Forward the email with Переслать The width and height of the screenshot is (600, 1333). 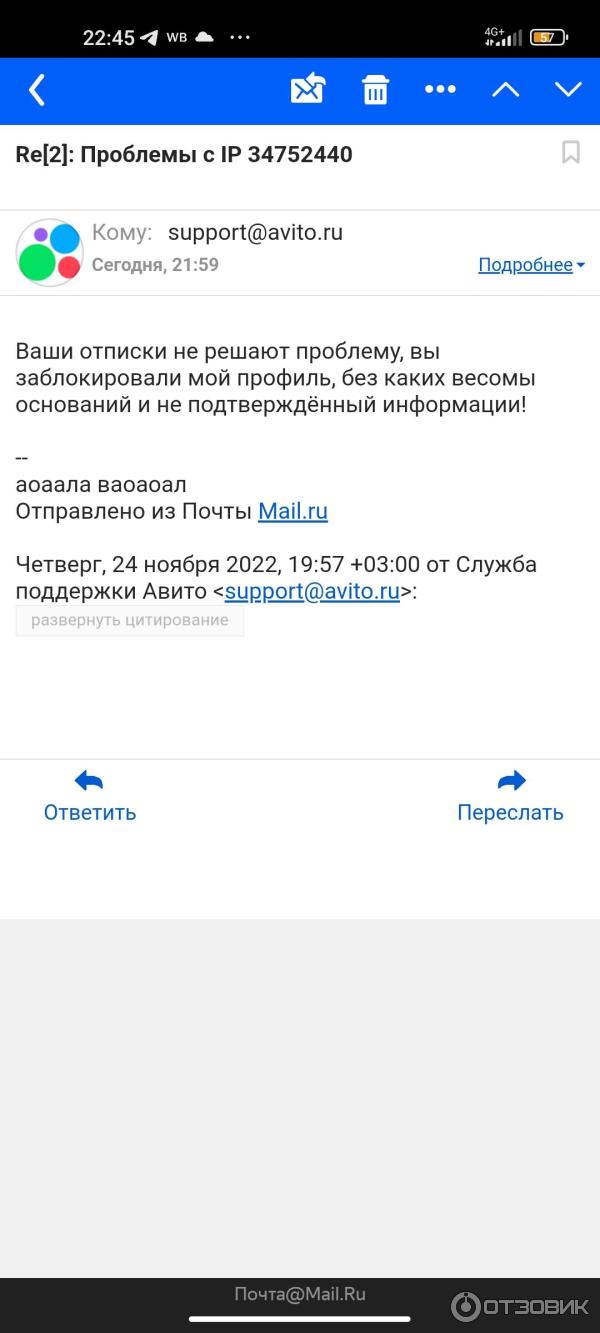pos(510,796)
